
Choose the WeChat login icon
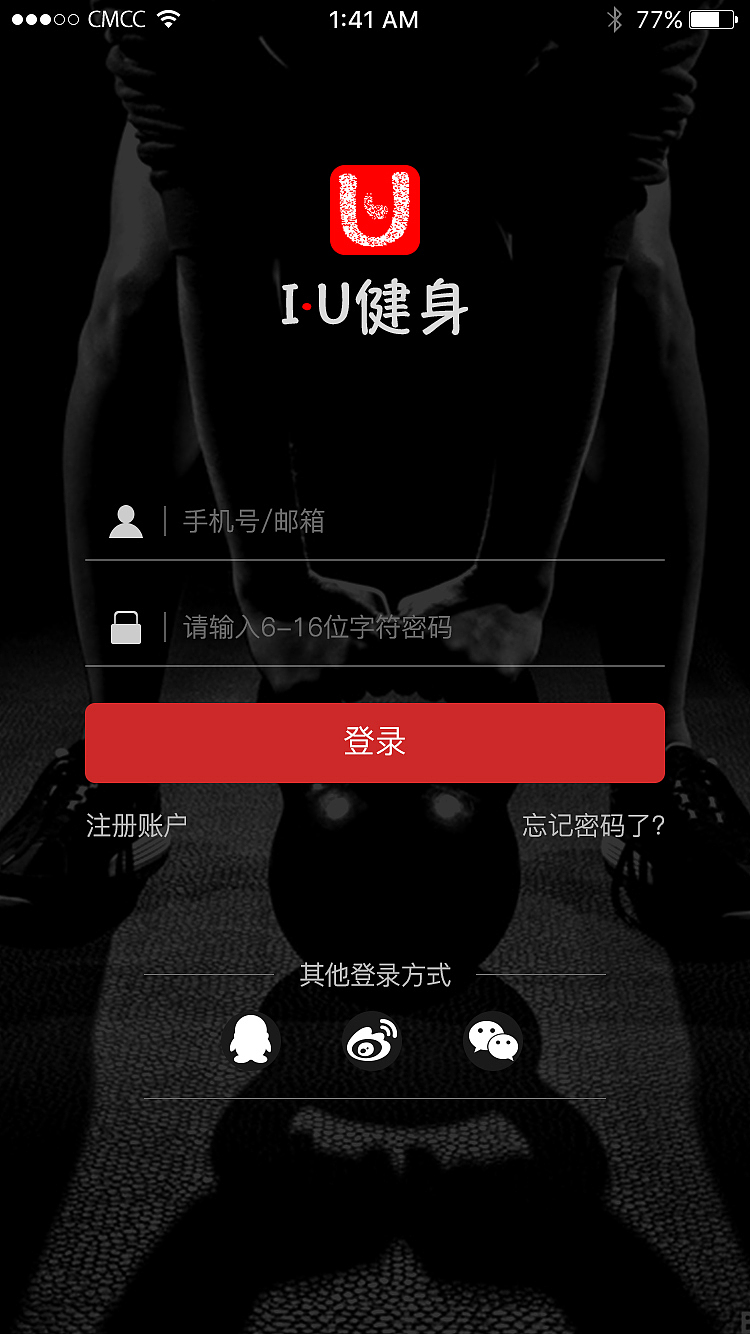493,1040
